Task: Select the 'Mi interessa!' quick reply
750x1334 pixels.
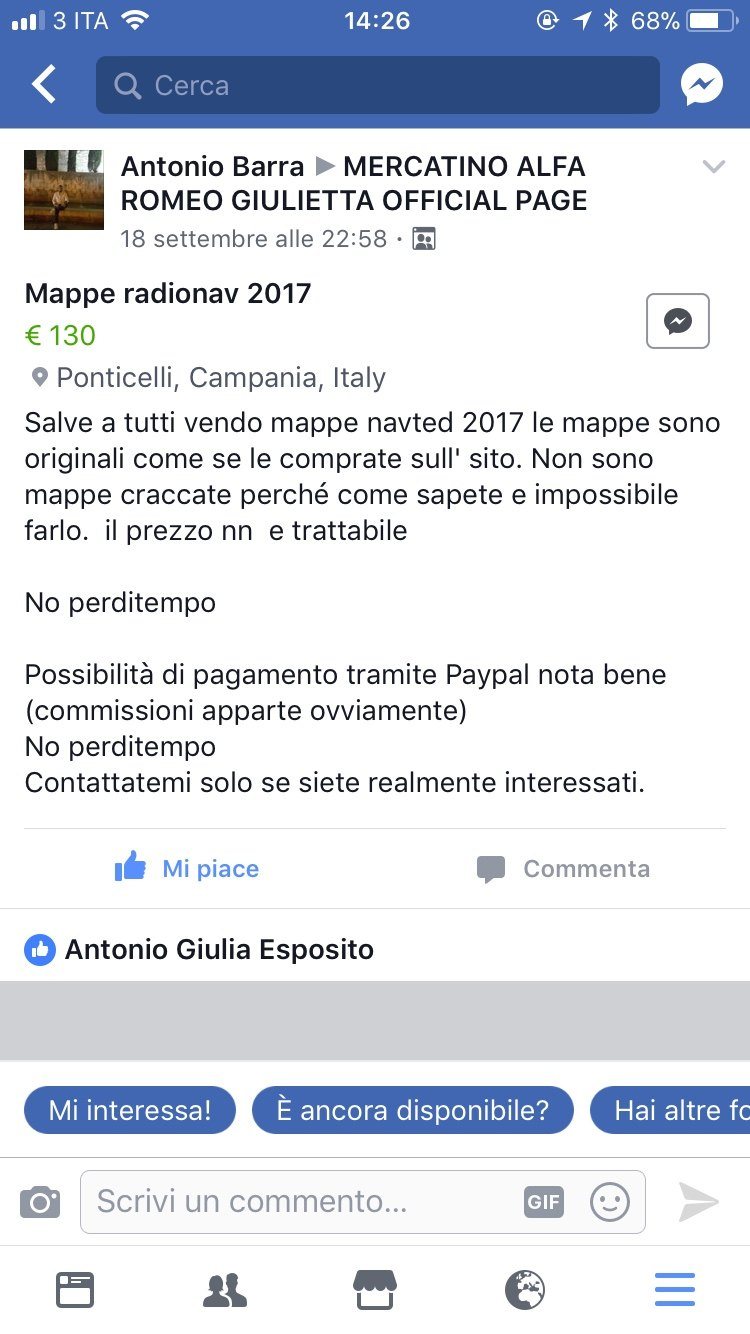Action: tap(130, 1110)
